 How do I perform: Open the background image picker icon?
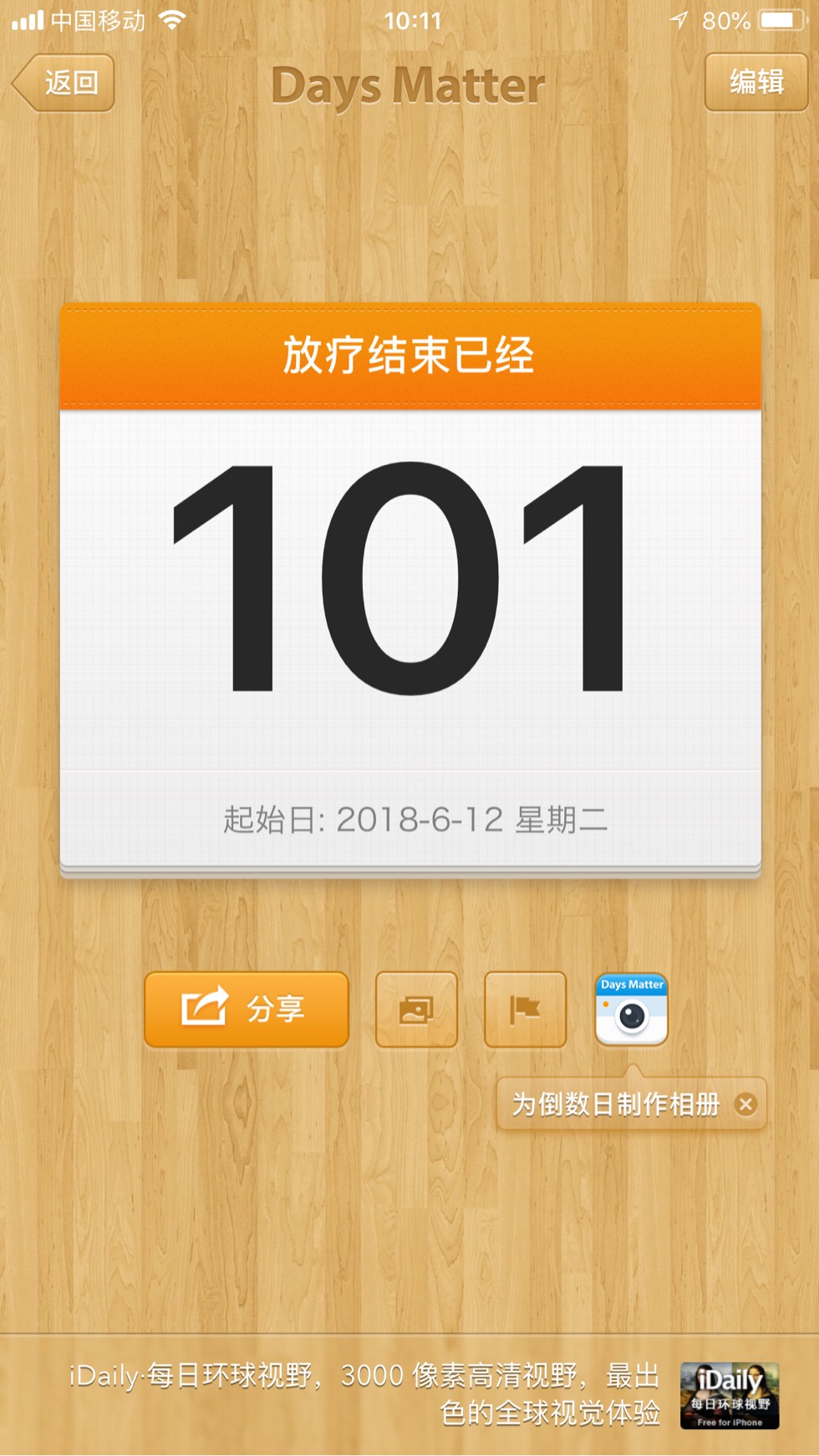click(416, 1009)
